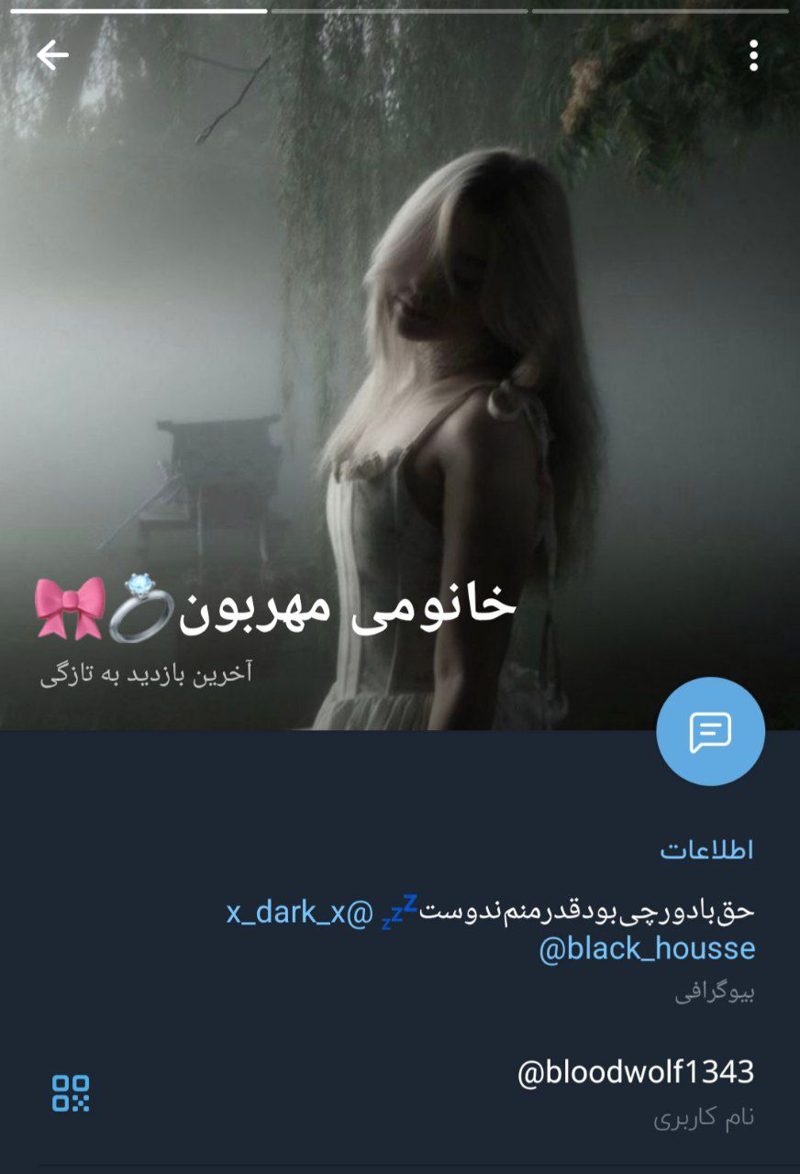This screenshot has width=800, height=1174.
Task: Show the profile QR code
Action: (x=71, y=1093)
